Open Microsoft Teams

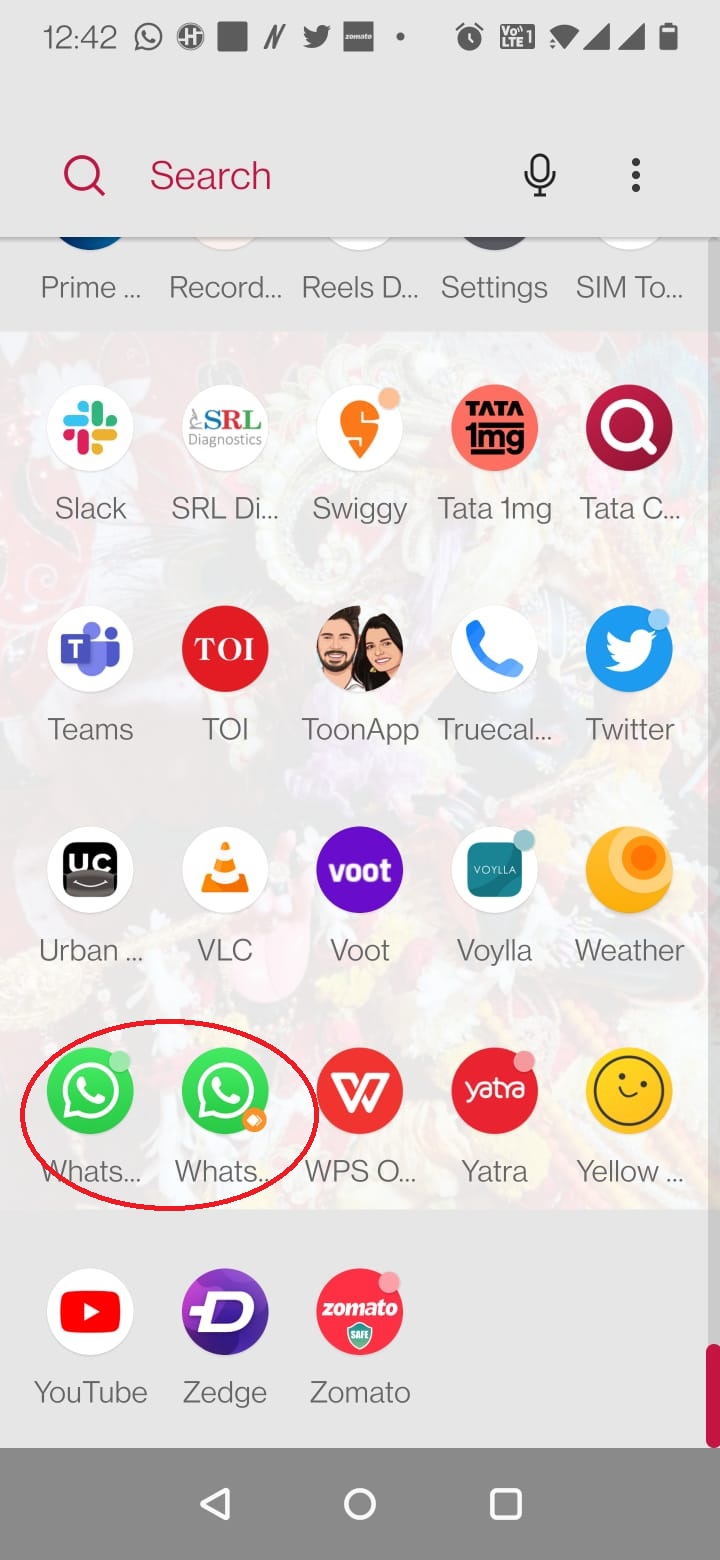(x=90, y=649)
